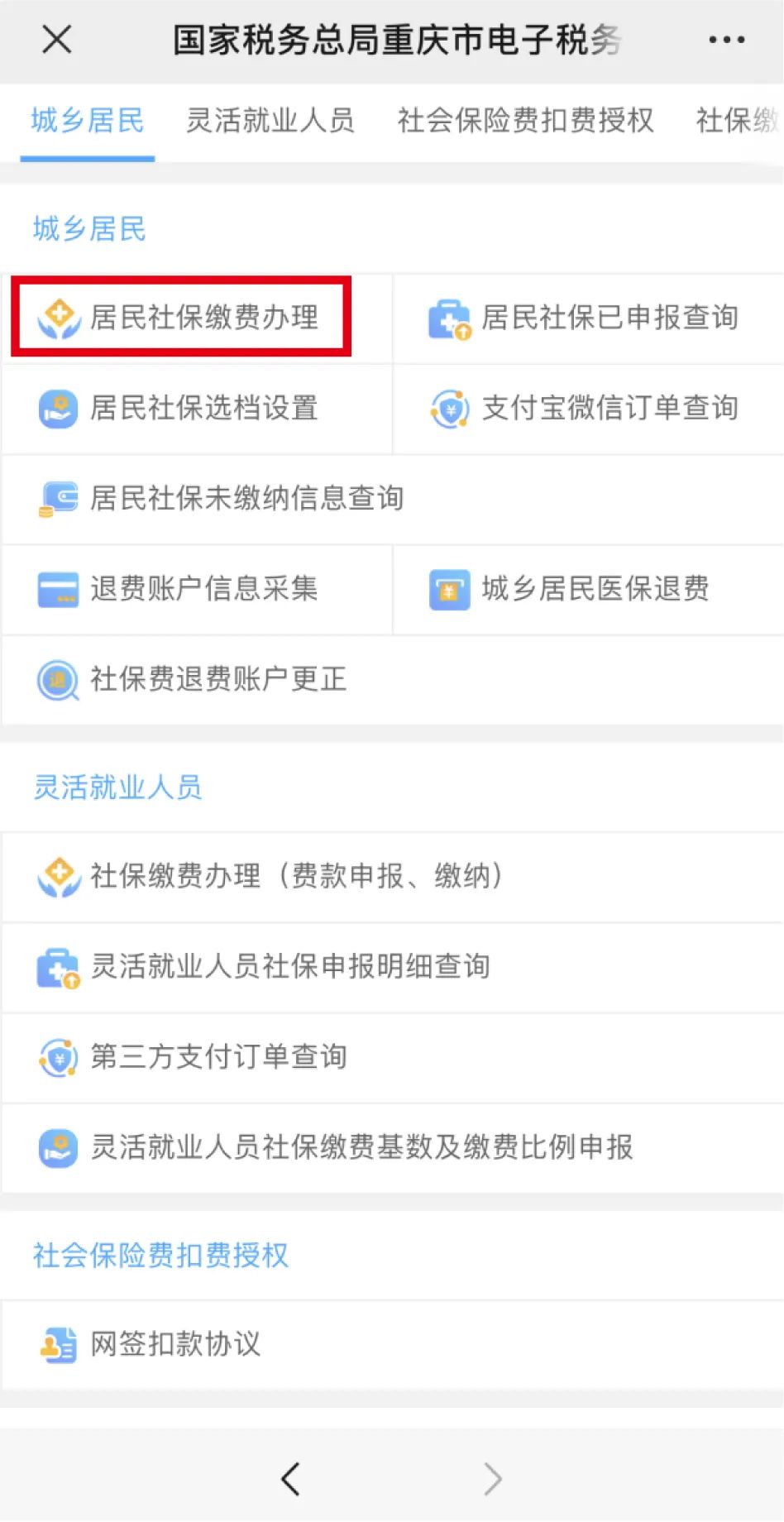The width and height of the screenshot is (784, 1522).
Task: Open 网签扣款协议
Action: coord(393,1344)
